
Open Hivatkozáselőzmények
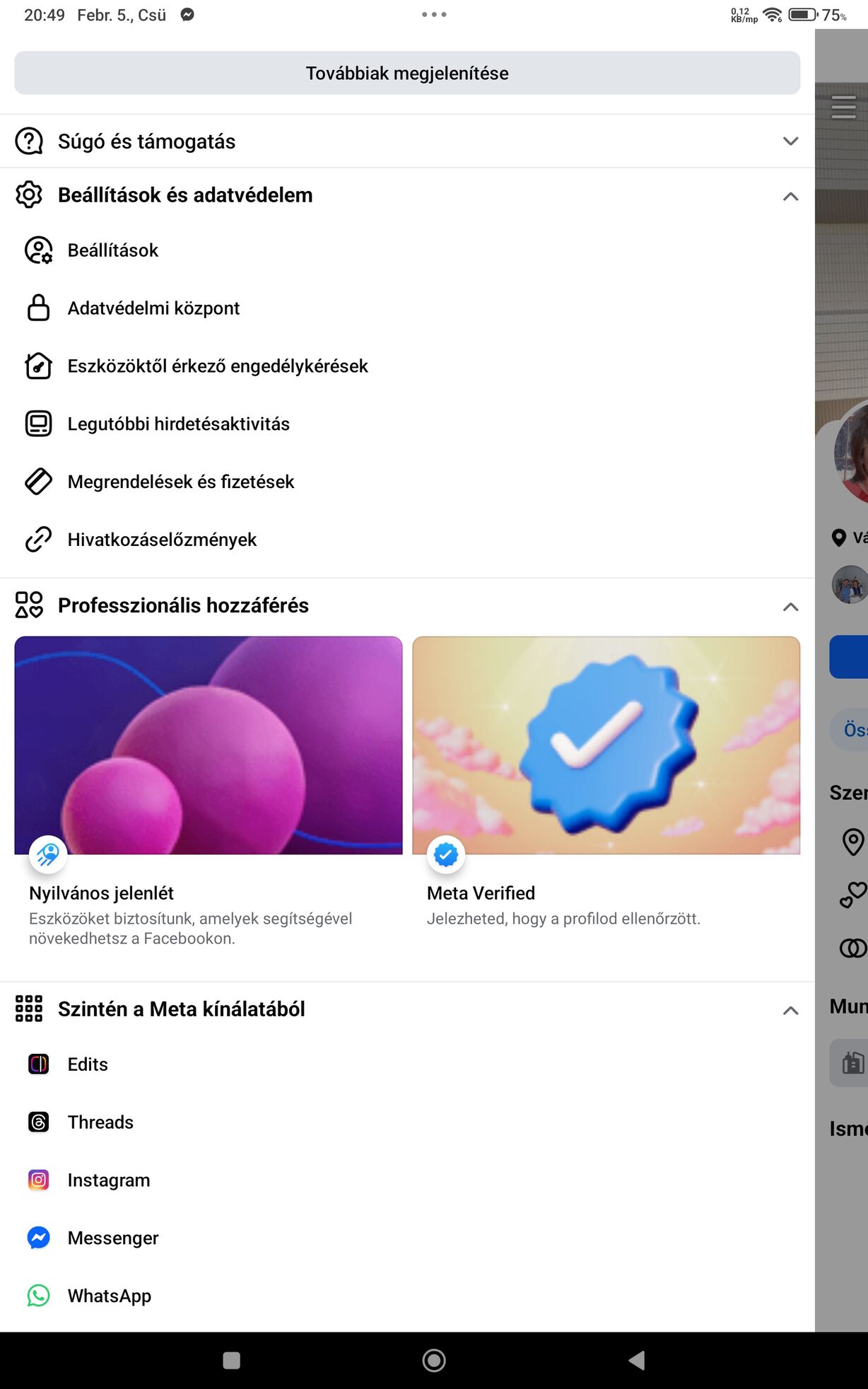pos(162,540)
